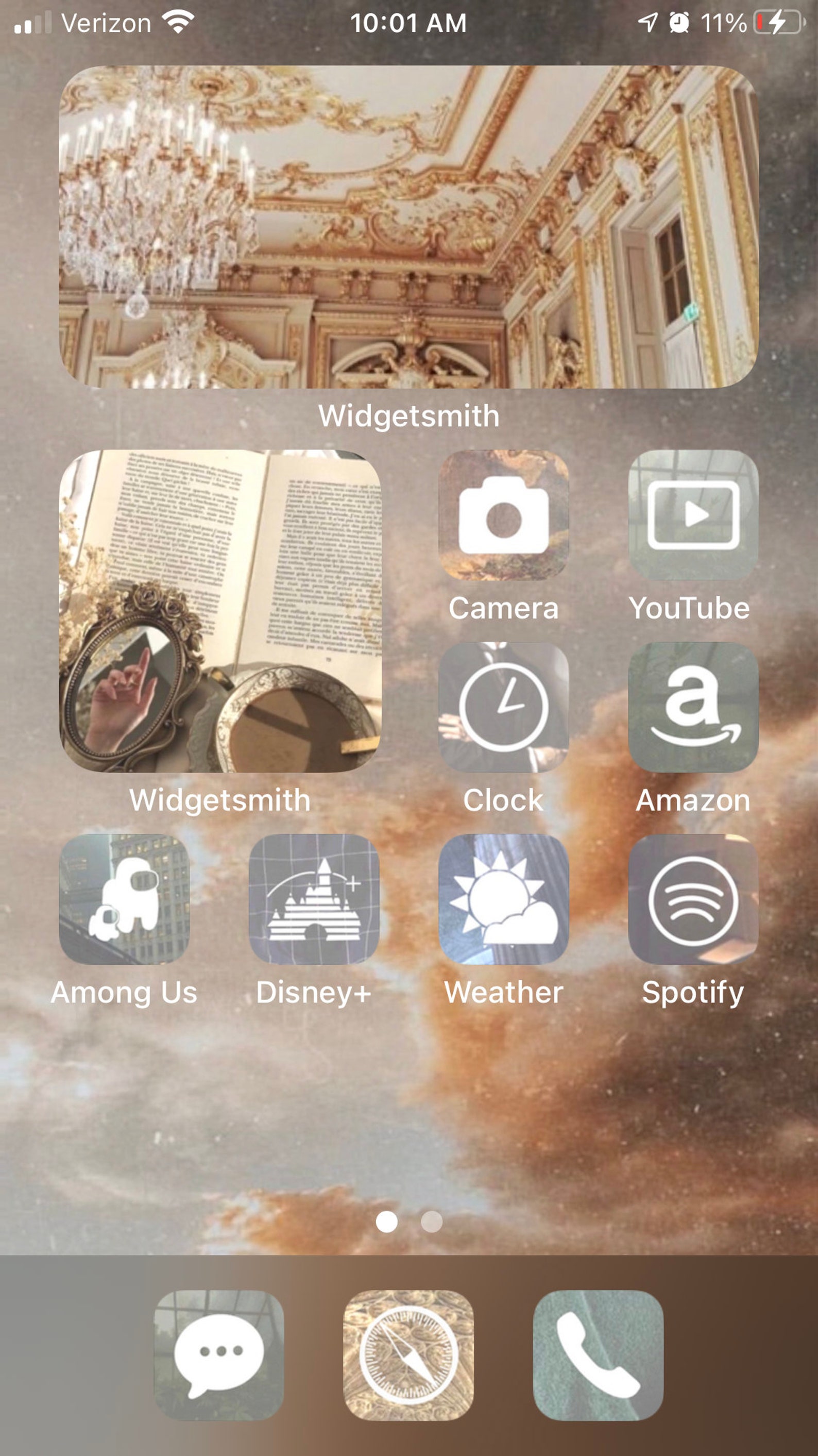Open Messages from the dock

coord(219,1355)
